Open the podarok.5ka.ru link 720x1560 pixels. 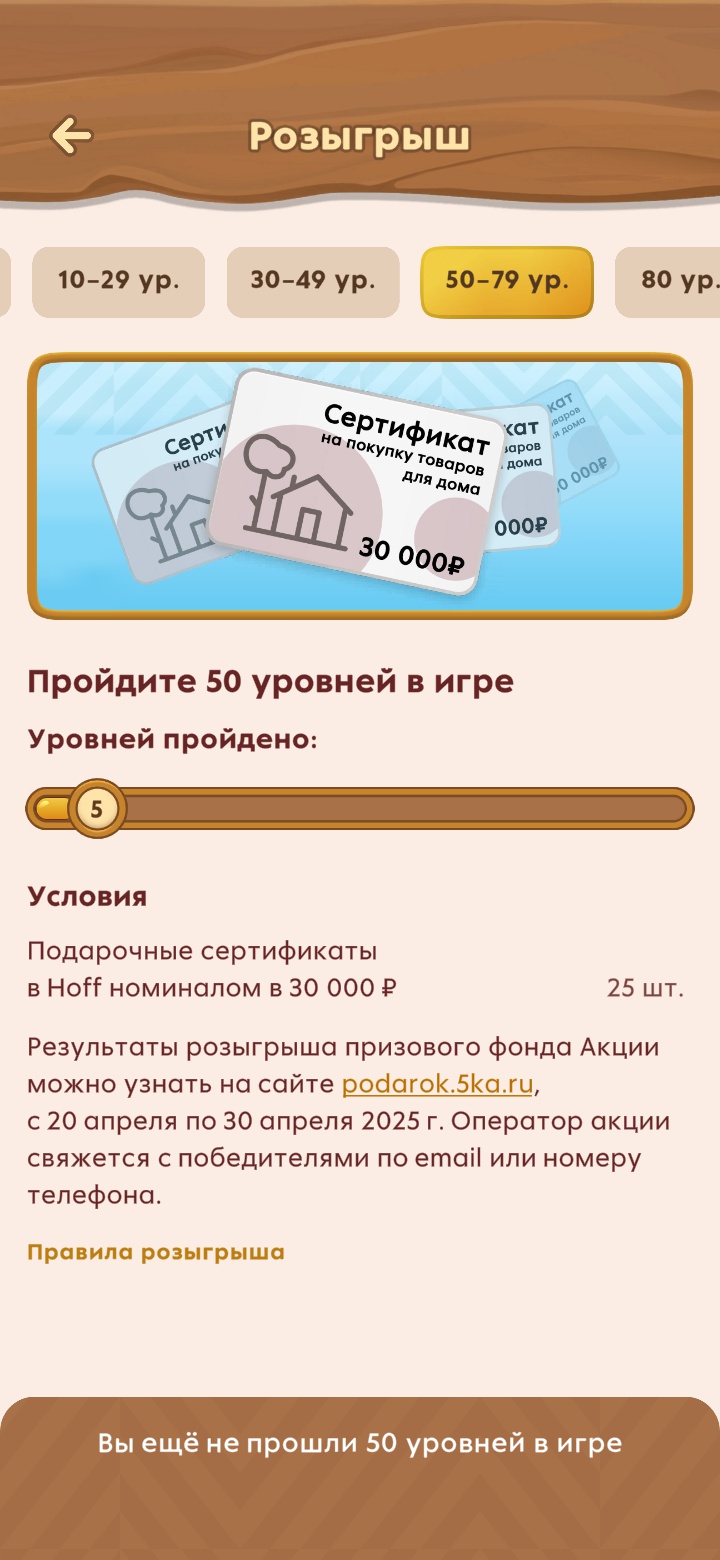pos(438,1084)
